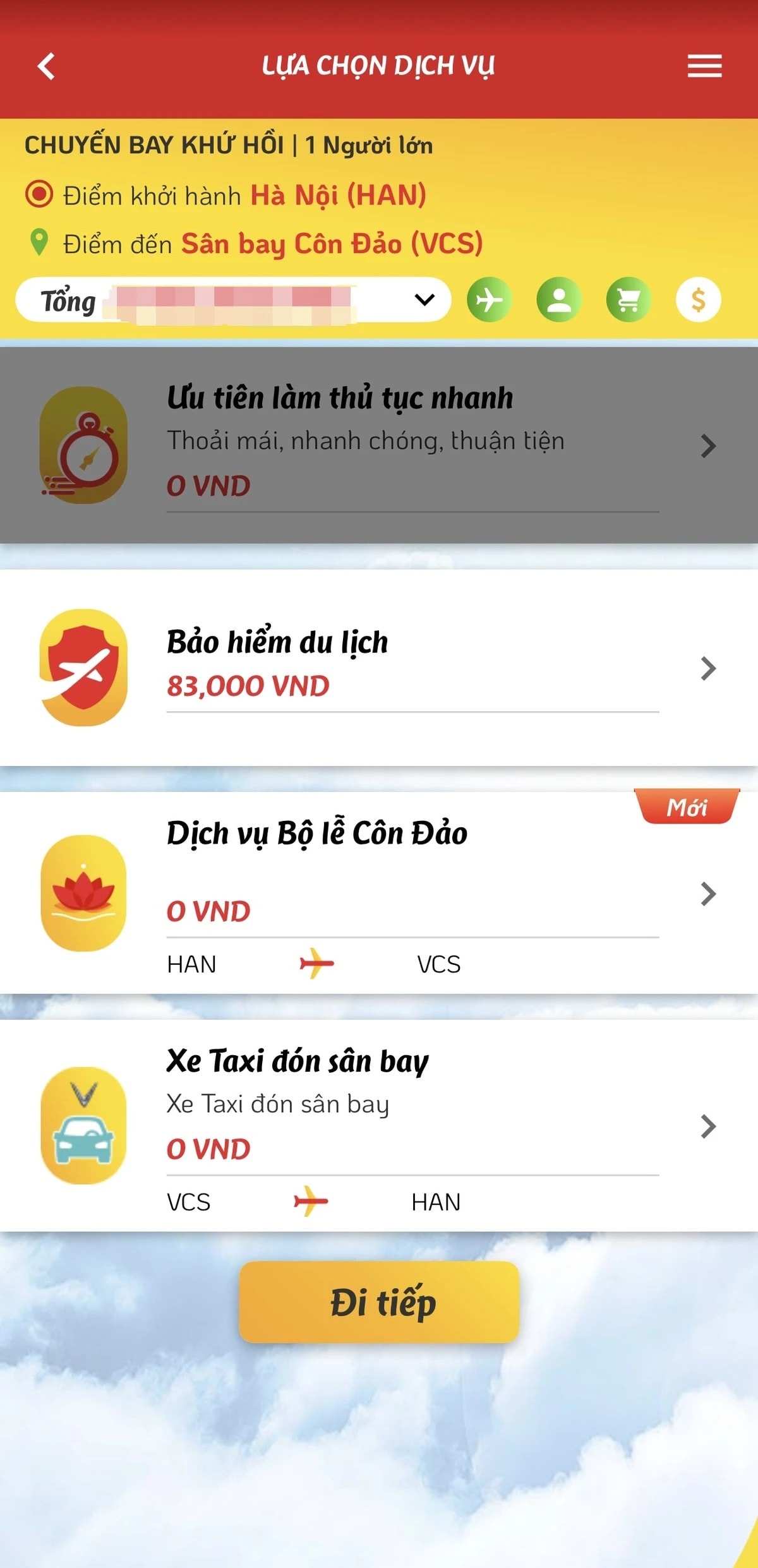Tap the dollar payment step icon
Viewport: 758px width, 1568px height.
click(698, 299)
